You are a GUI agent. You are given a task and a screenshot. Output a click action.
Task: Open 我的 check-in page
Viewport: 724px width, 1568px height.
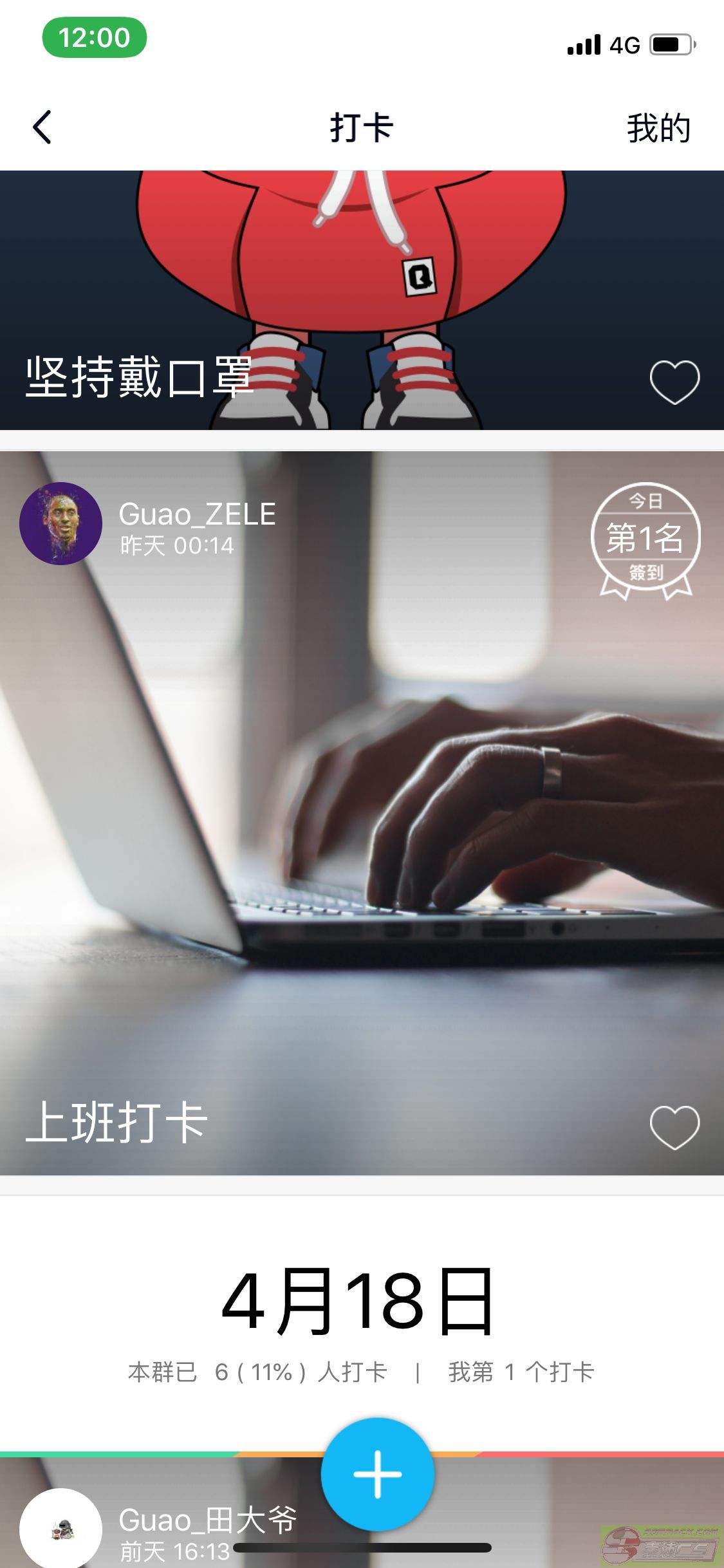coord(658,128)
